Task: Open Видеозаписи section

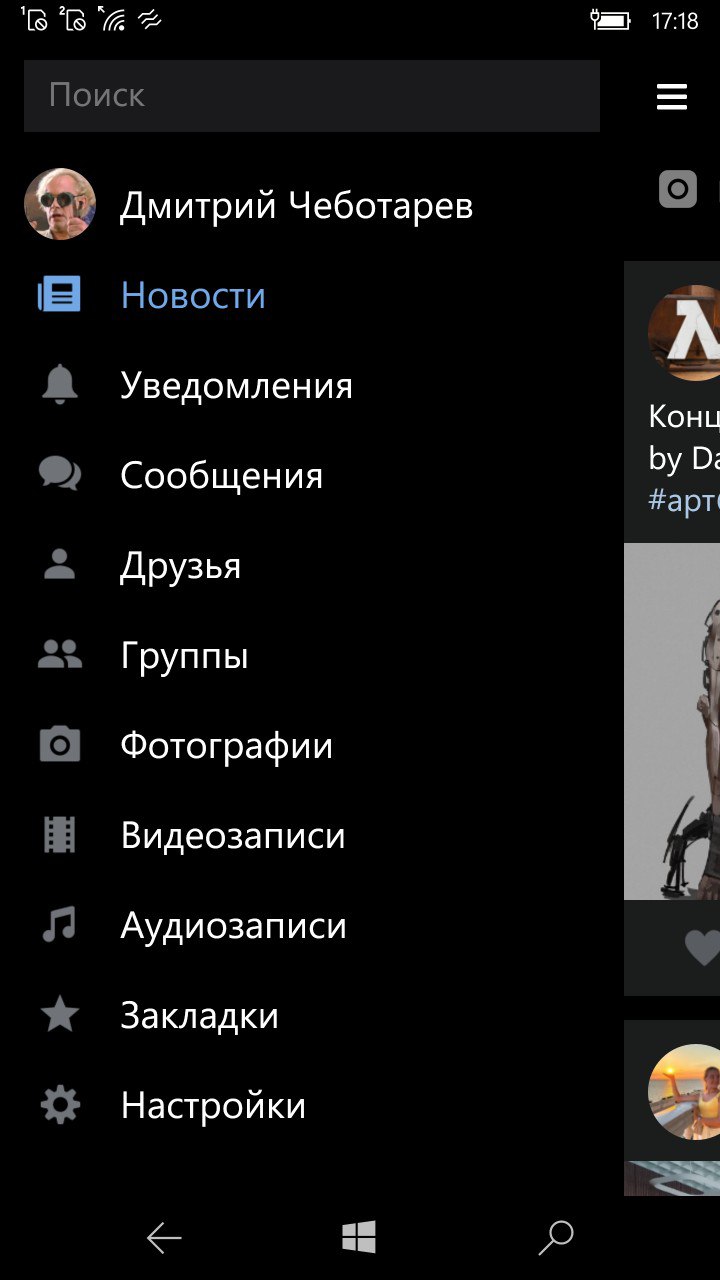Action: click(232, 836)
